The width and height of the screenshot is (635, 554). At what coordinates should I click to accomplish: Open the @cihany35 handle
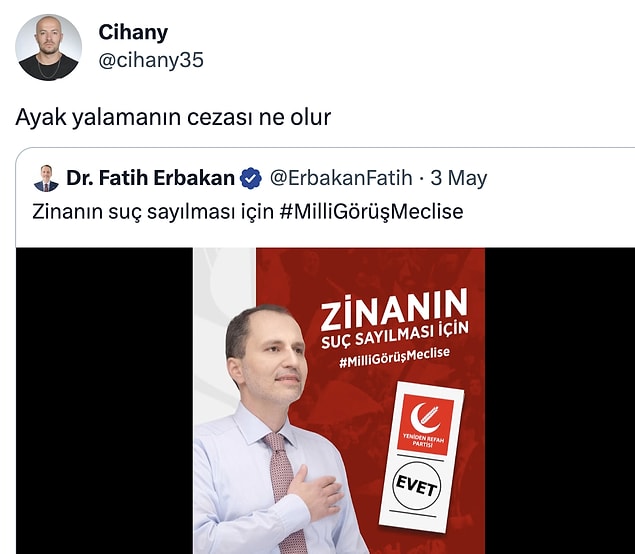[x=151, y=60]
